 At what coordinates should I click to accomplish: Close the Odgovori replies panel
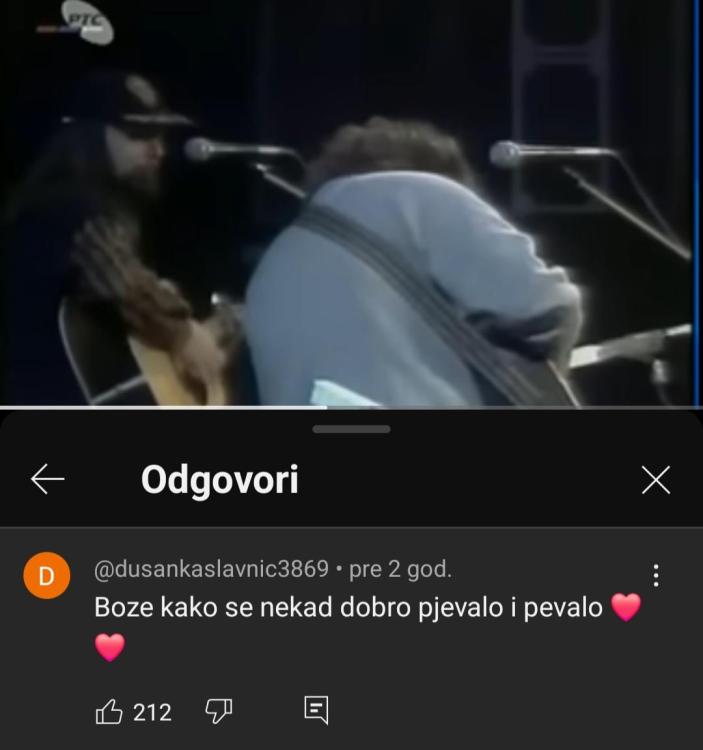tap(655, 481)
